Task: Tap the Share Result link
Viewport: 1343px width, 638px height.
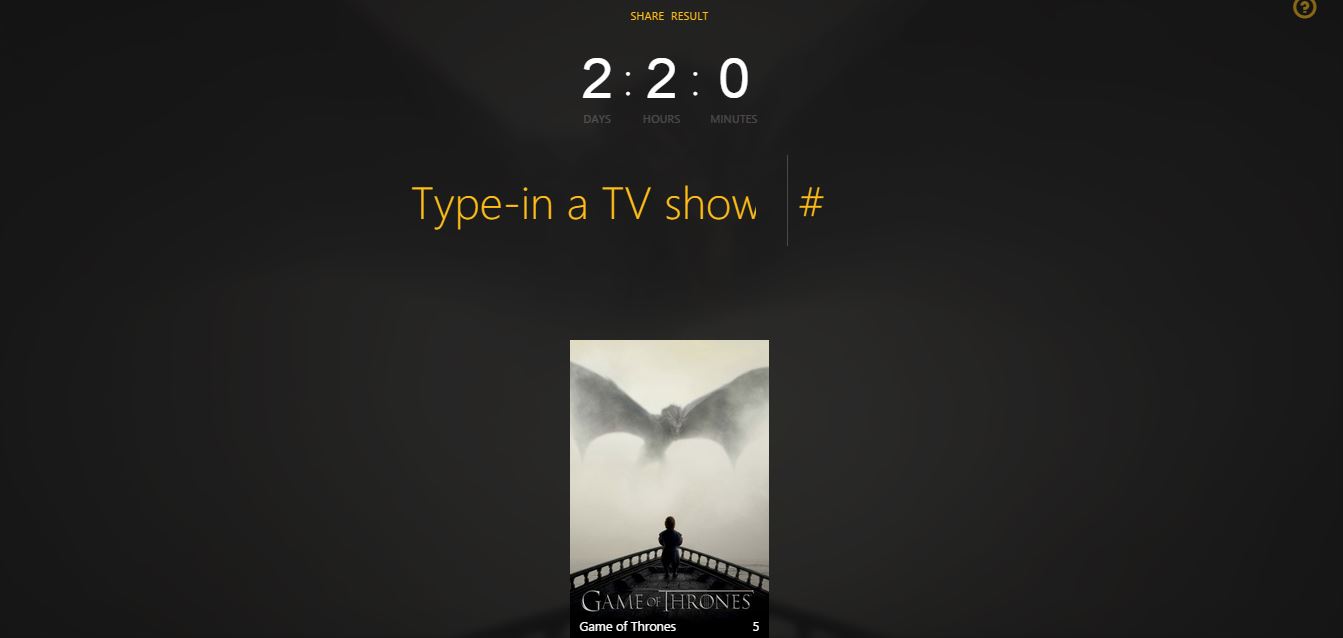Action: pos(669,16)
